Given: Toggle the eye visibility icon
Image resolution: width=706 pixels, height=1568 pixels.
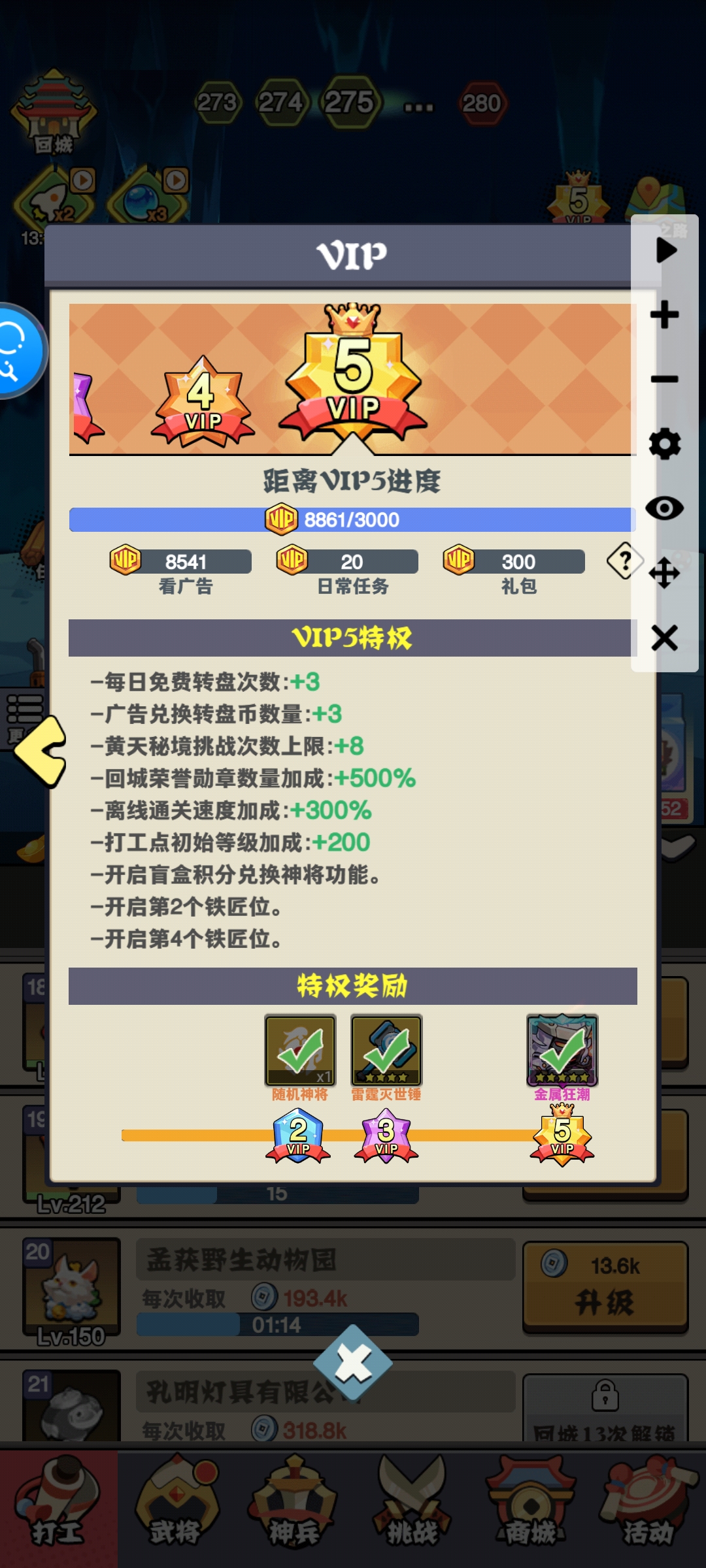Looking at the screenshot, I should pyautogui.click(x=665, y=508).
